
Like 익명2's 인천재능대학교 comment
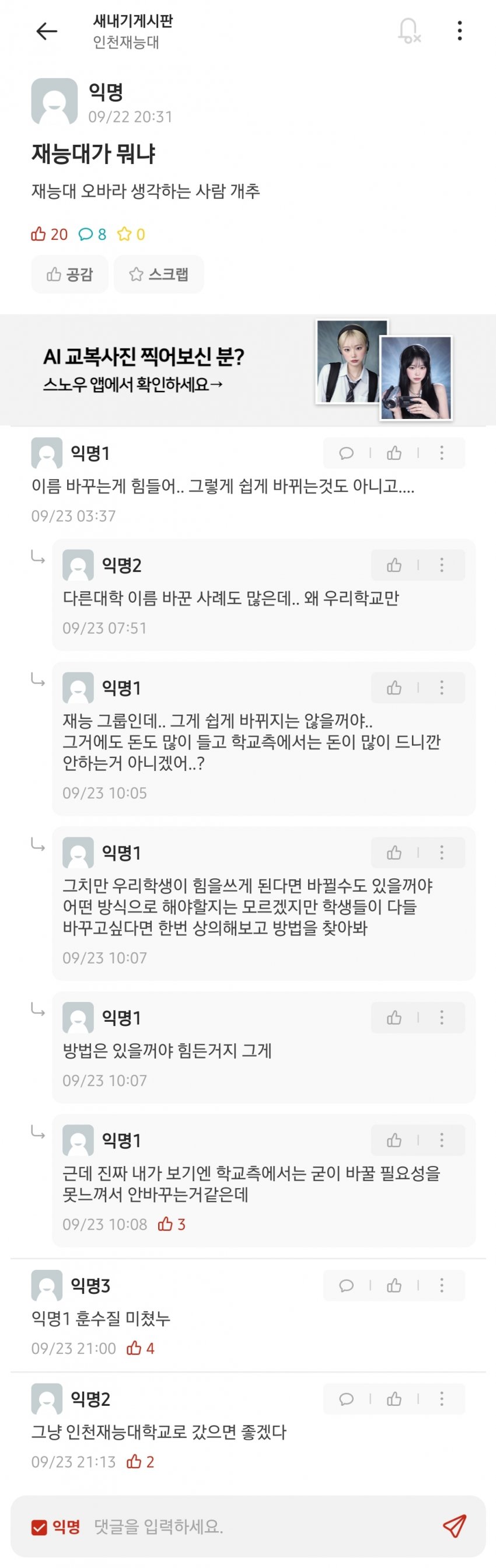pyautogui.click(x=394, y=1399)
